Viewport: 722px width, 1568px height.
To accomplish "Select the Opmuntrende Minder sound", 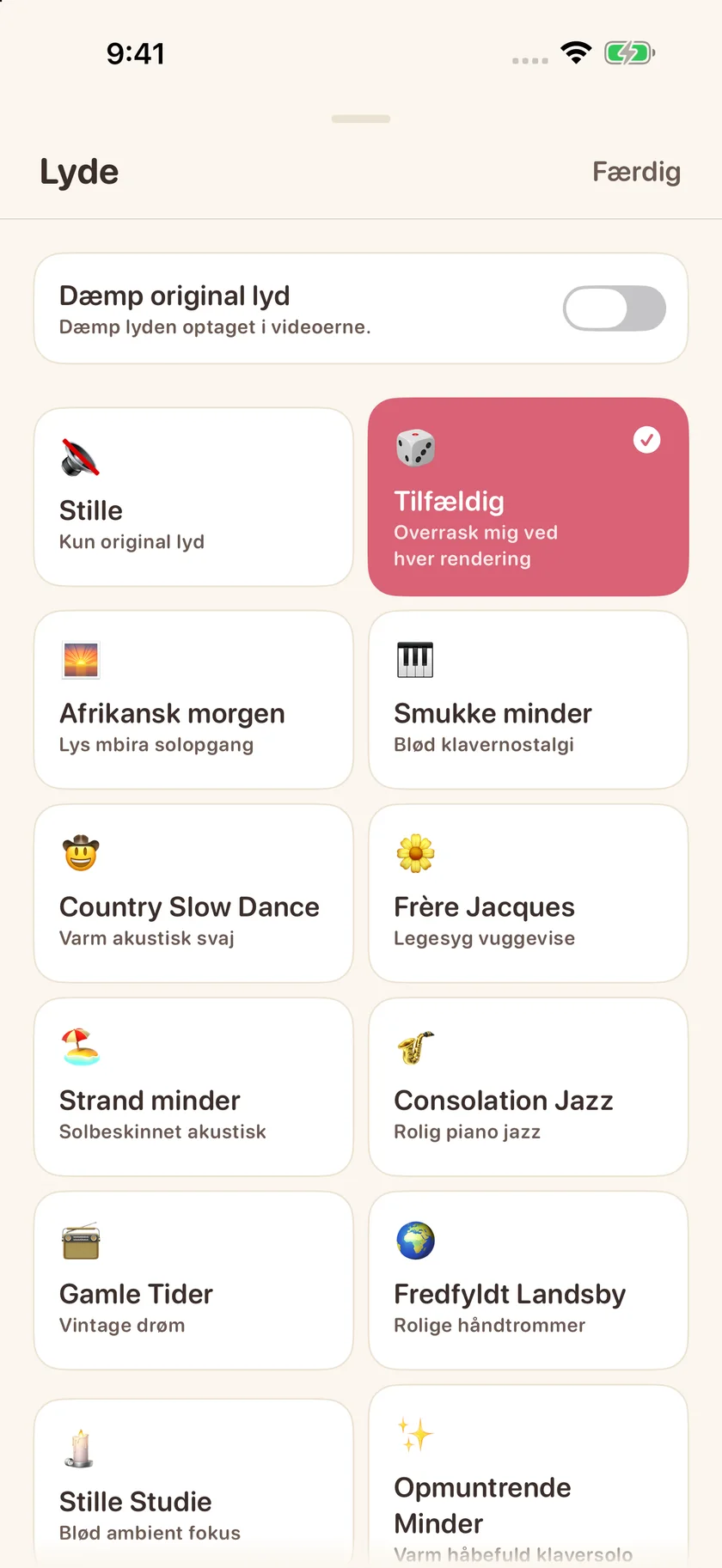I will coord(529,1476).
